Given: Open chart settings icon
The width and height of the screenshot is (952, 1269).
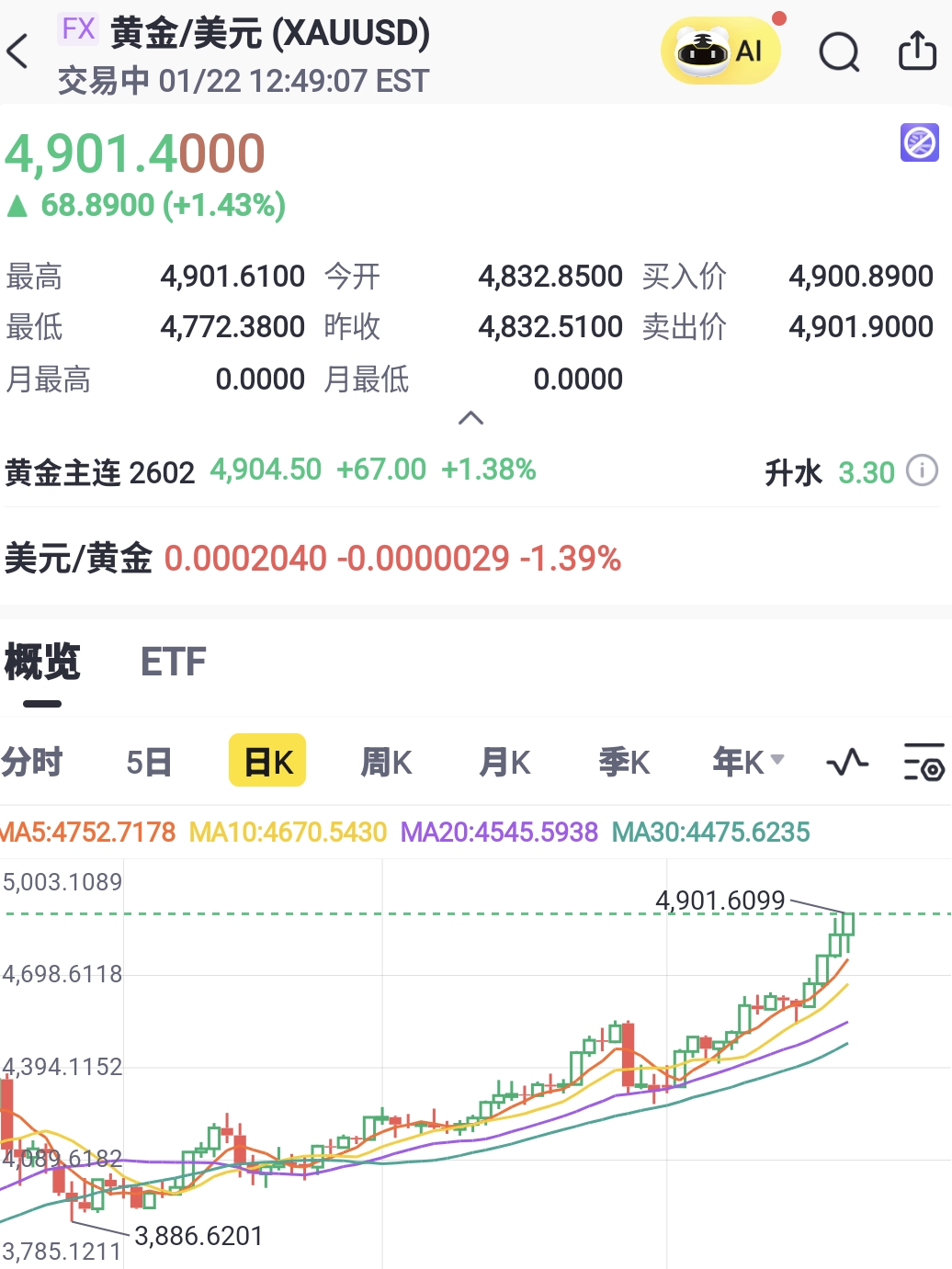Looking at the screenshot, I should click(924, 763).
